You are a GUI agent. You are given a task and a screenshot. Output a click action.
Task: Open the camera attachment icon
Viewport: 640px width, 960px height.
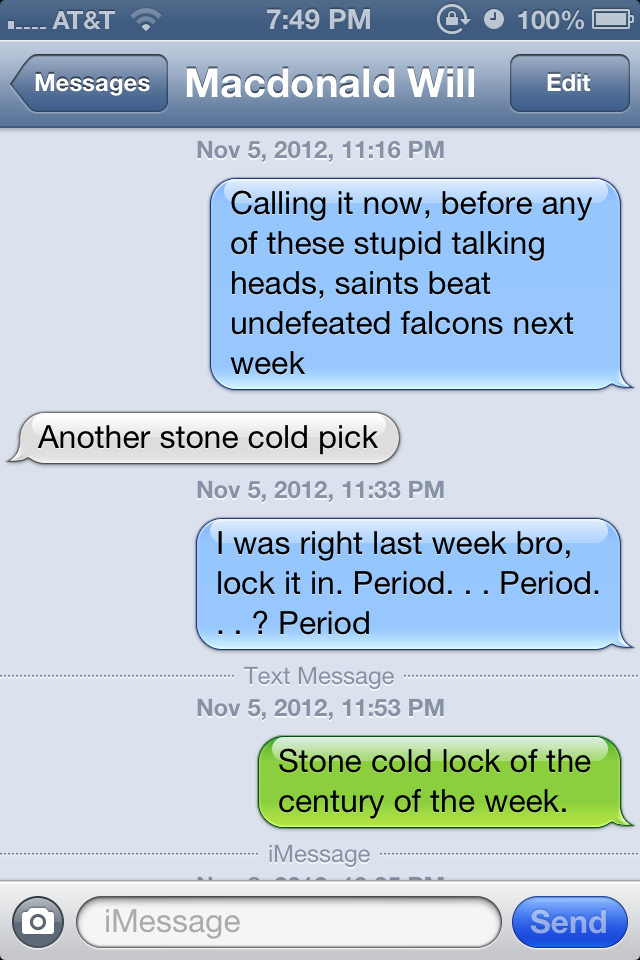tap(38, 921)
